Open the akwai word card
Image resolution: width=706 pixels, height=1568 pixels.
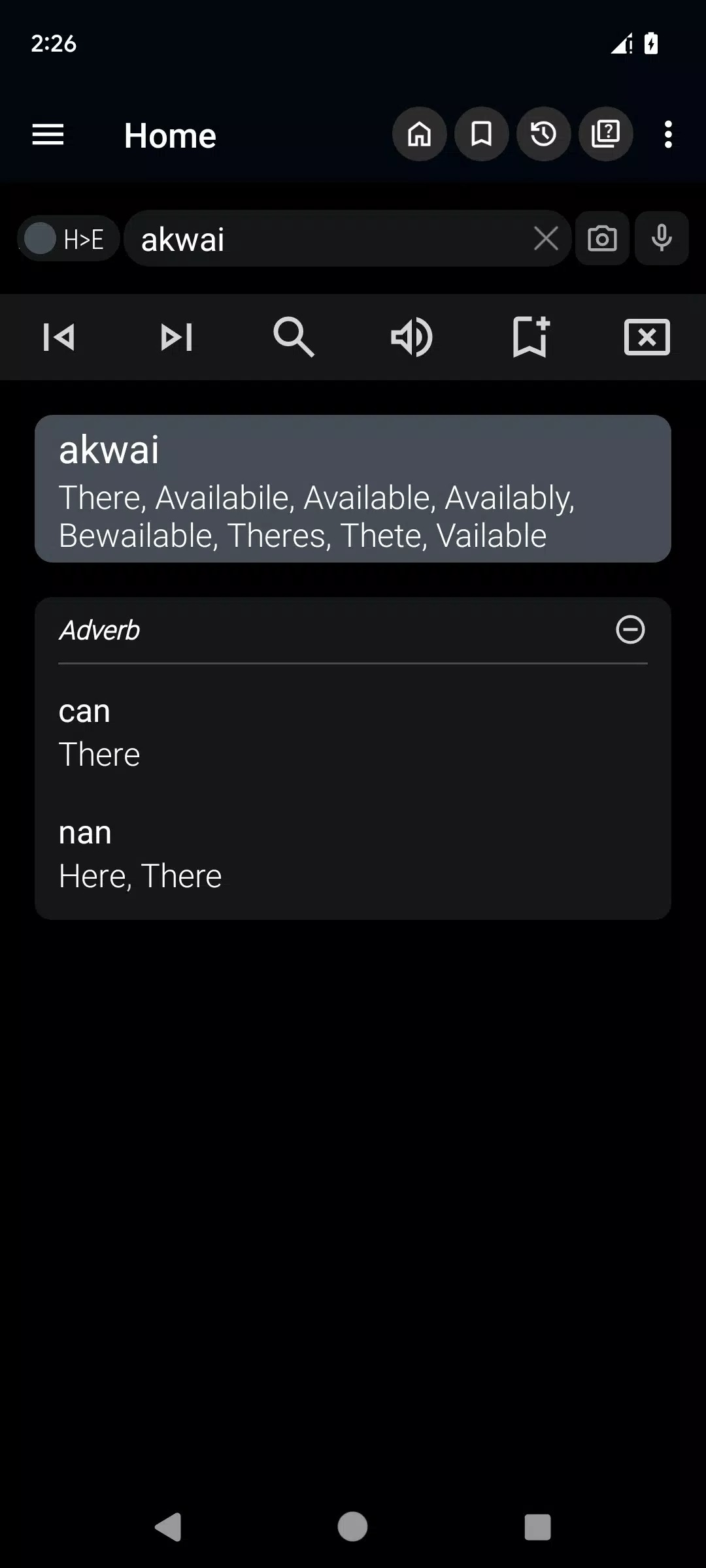pyautogui.click(x=353, y=489)
